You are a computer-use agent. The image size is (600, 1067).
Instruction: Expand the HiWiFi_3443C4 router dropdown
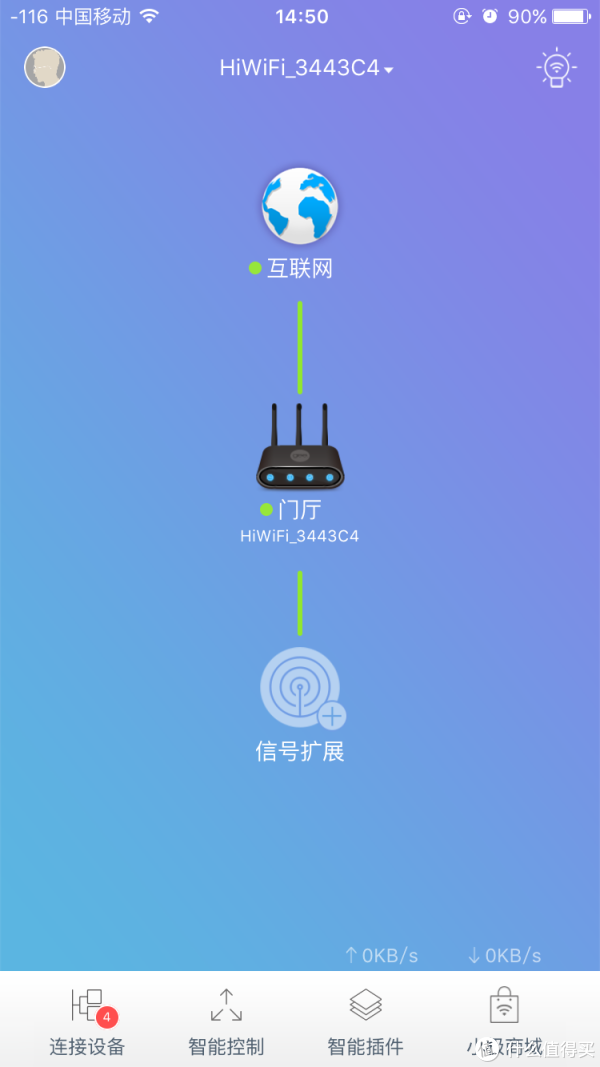coord(307,68)
